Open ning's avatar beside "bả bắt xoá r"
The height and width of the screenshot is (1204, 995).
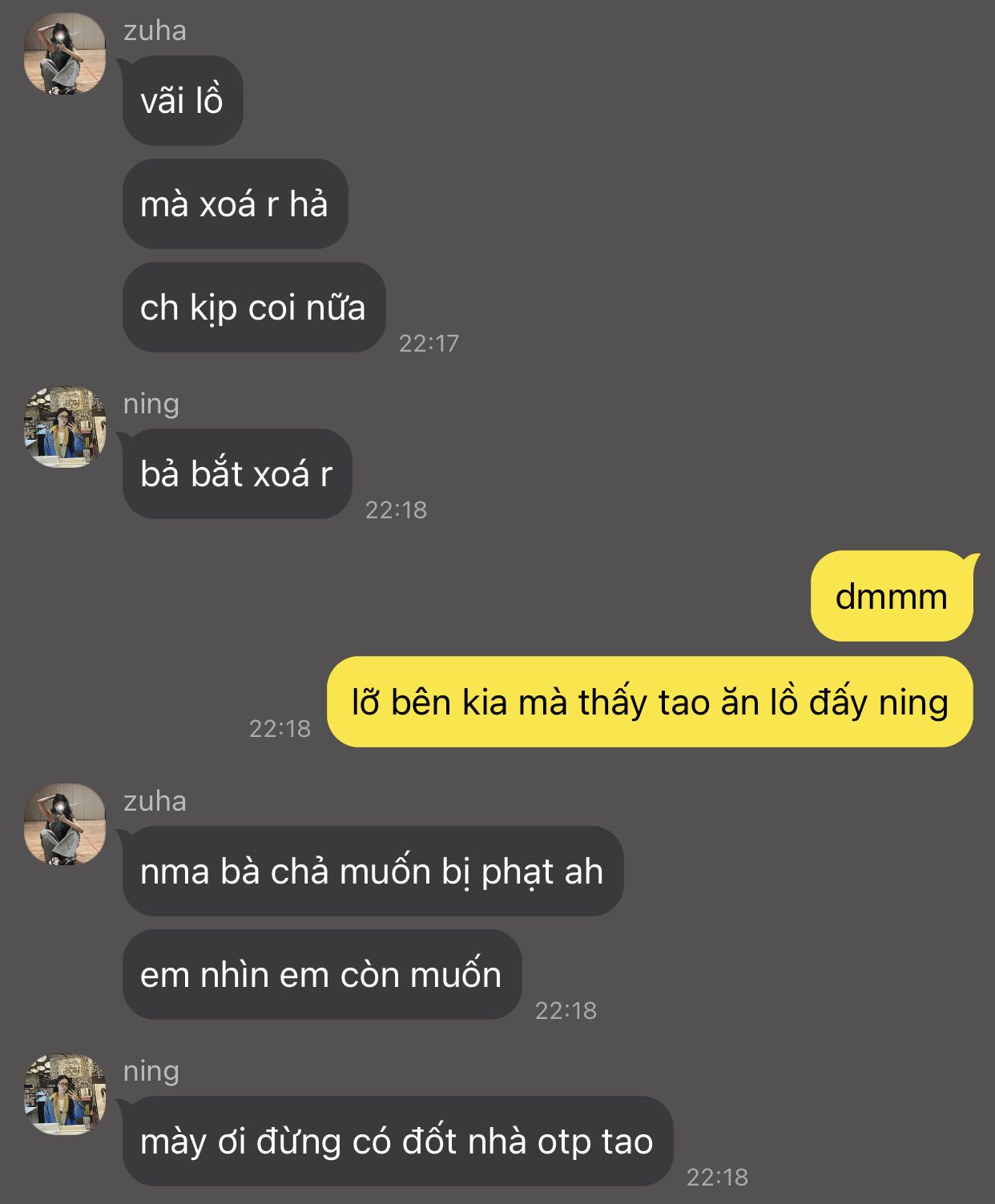coord(65,427)
